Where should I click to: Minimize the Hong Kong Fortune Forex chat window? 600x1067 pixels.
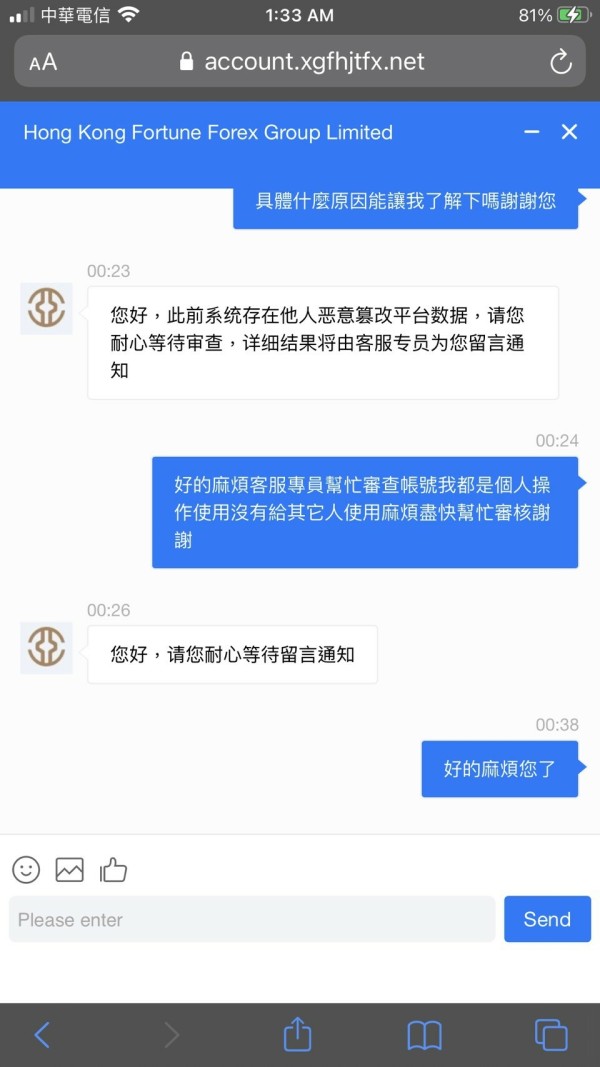click(532, 132)
